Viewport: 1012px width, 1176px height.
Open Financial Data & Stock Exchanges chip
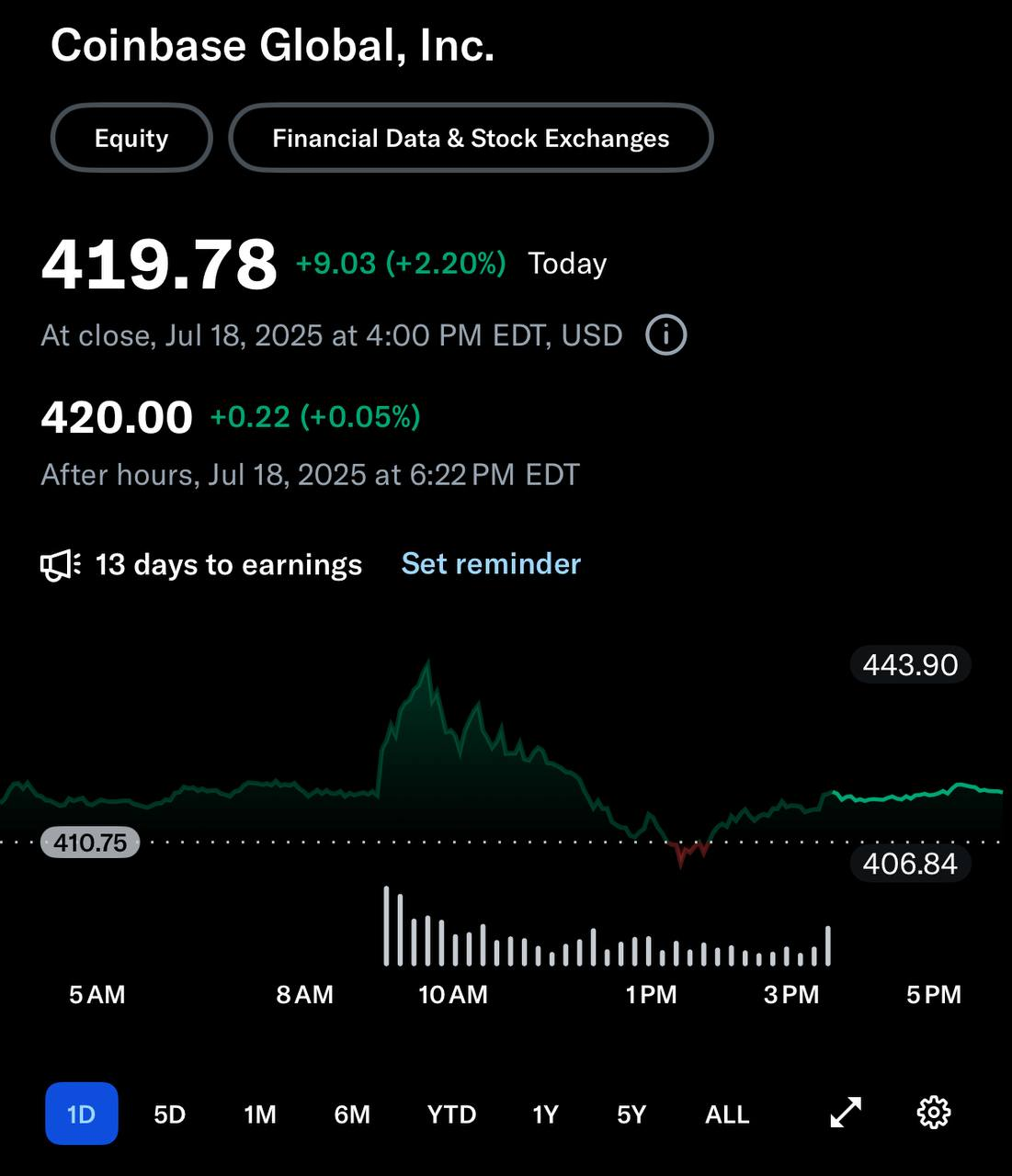pyautogui.click(x=471, y=138)
